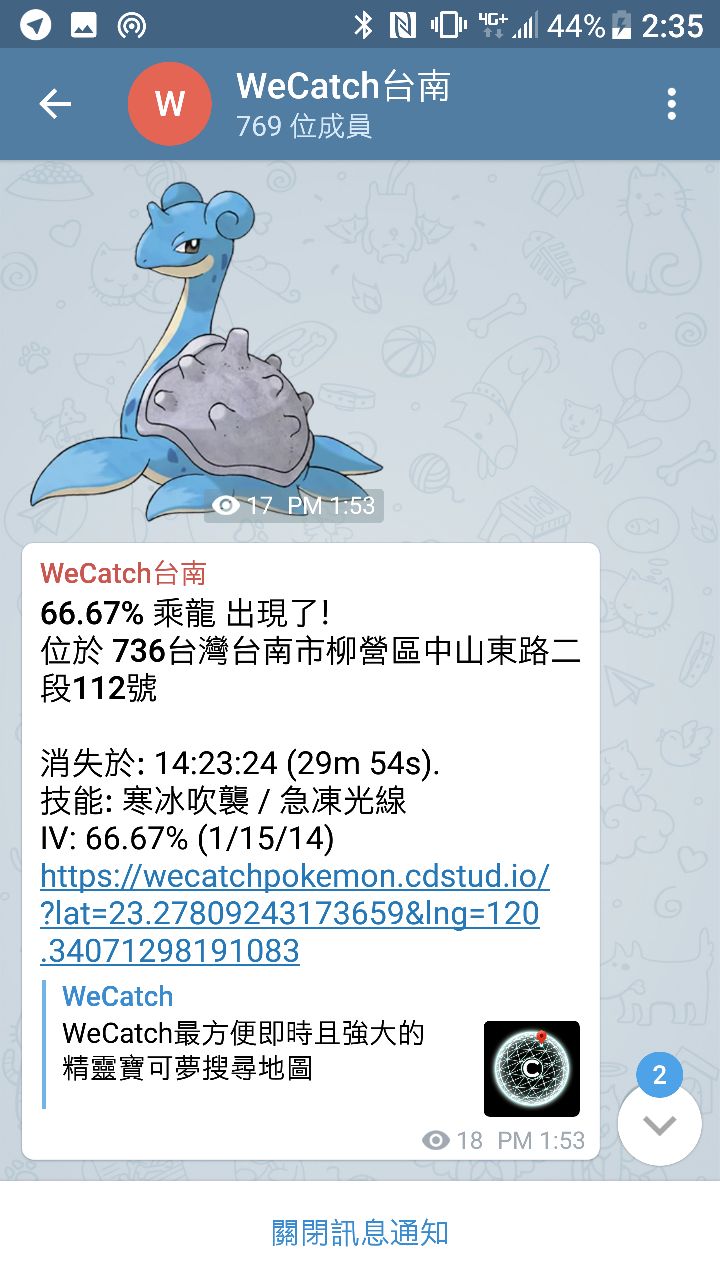Open the wecatchpokemon.cdstud.io map link
720x1280 pixels.
(x=294, y=914)
